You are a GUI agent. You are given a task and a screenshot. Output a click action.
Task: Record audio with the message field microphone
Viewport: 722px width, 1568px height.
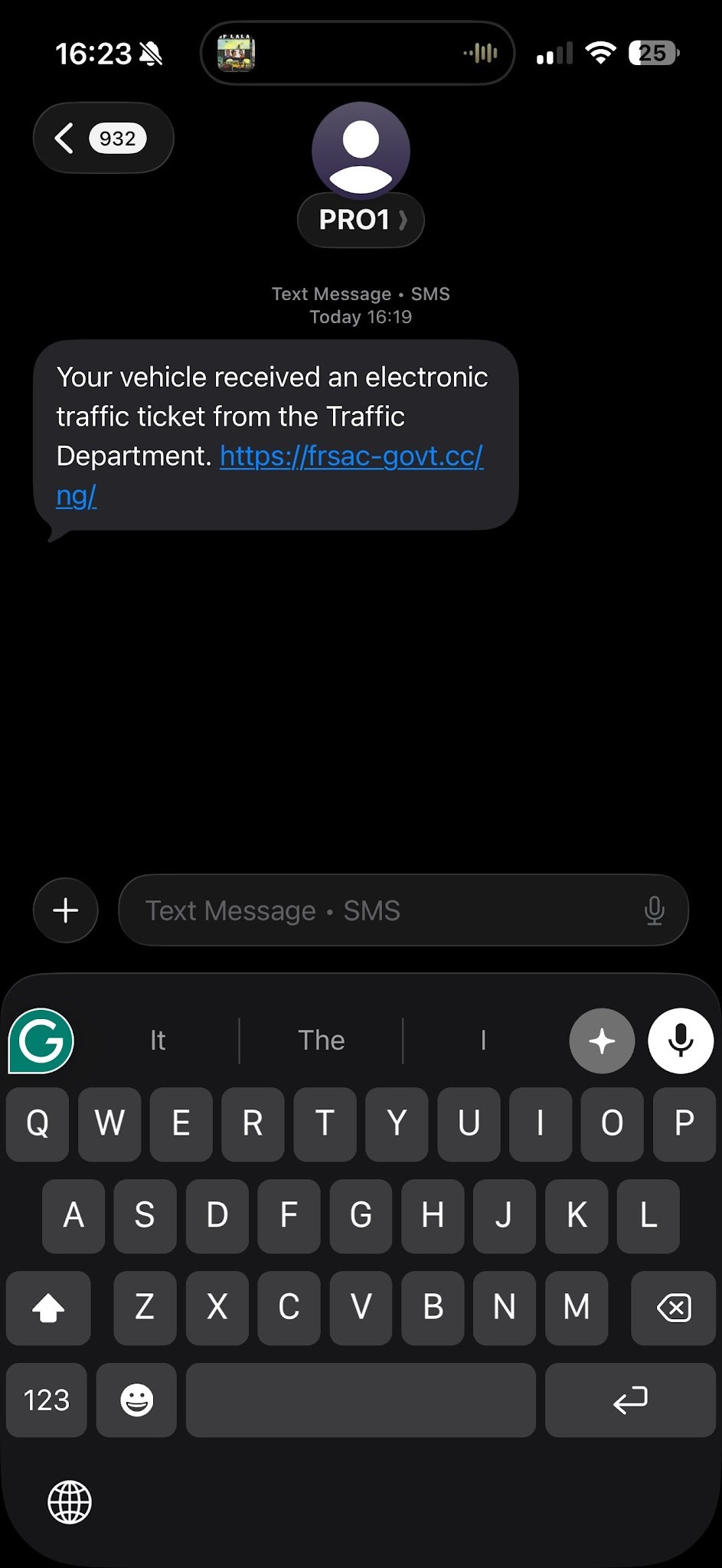point(654,910)
